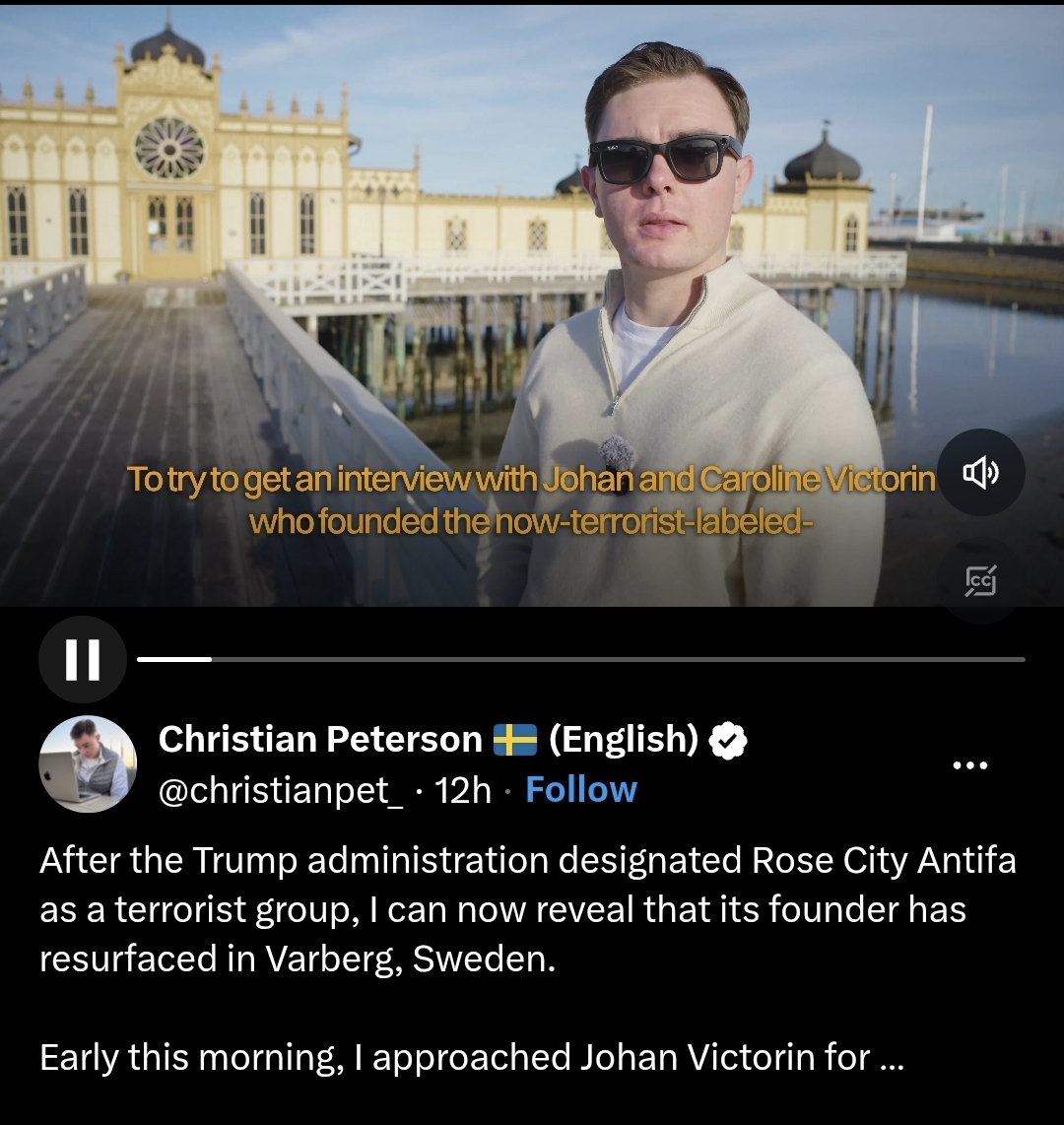Open the @christianpet_ profile handle
Screen dimensions: 1064x1125
(x=281, y=790)
